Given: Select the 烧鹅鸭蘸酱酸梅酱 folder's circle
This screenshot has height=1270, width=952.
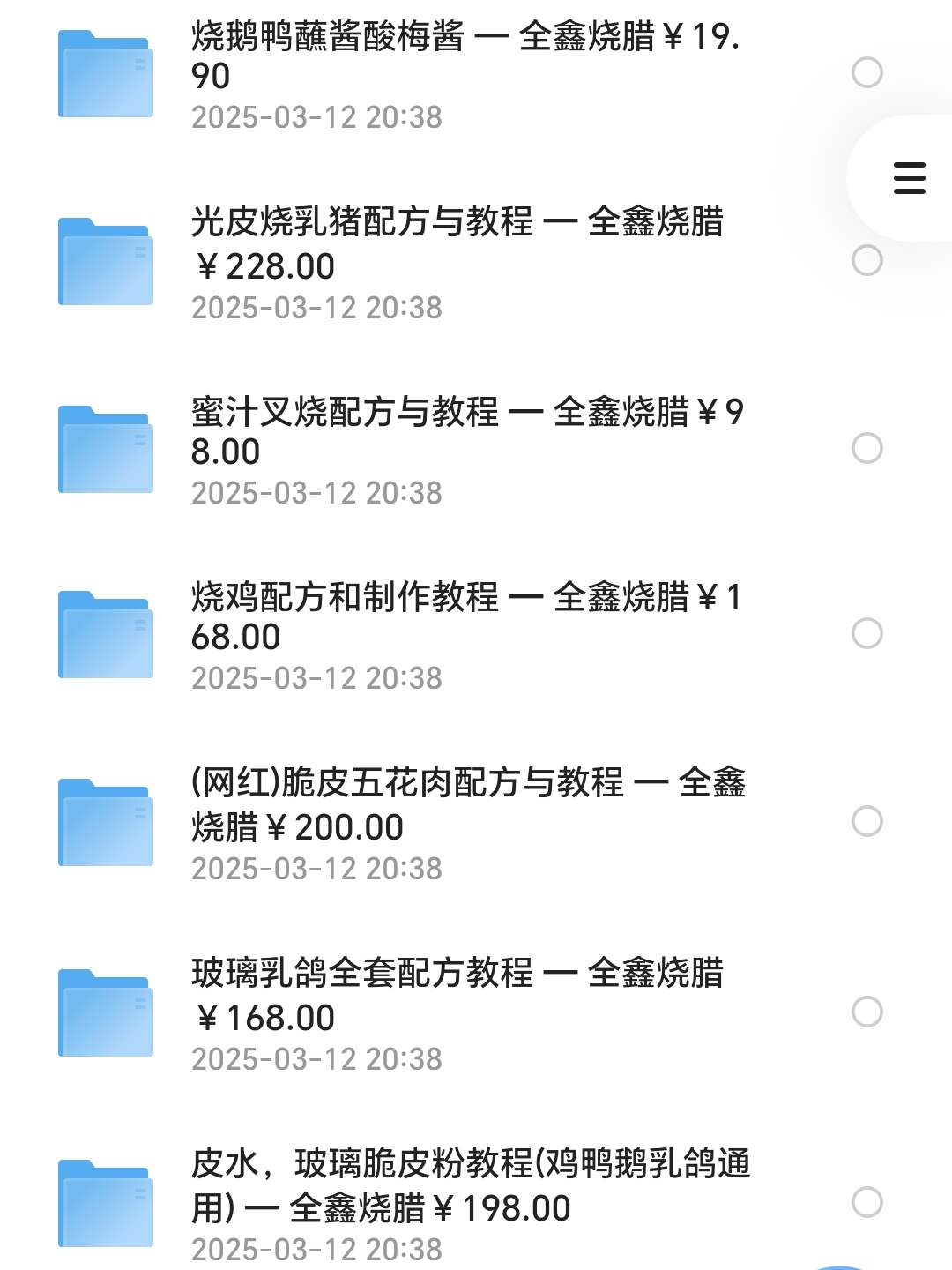Looking at the screenshot, I should click(867, 72).
